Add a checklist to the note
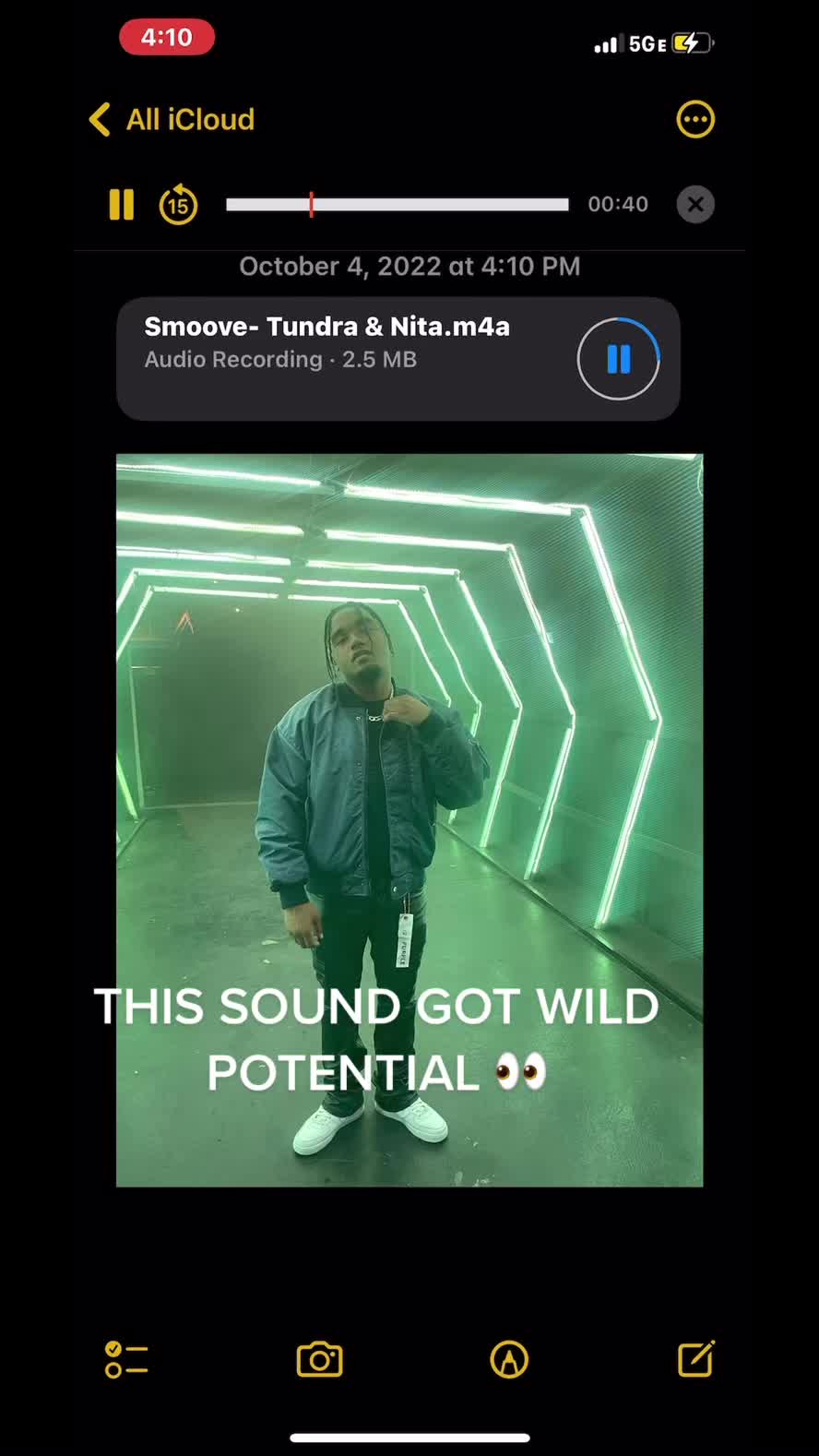 (126, 1359)
